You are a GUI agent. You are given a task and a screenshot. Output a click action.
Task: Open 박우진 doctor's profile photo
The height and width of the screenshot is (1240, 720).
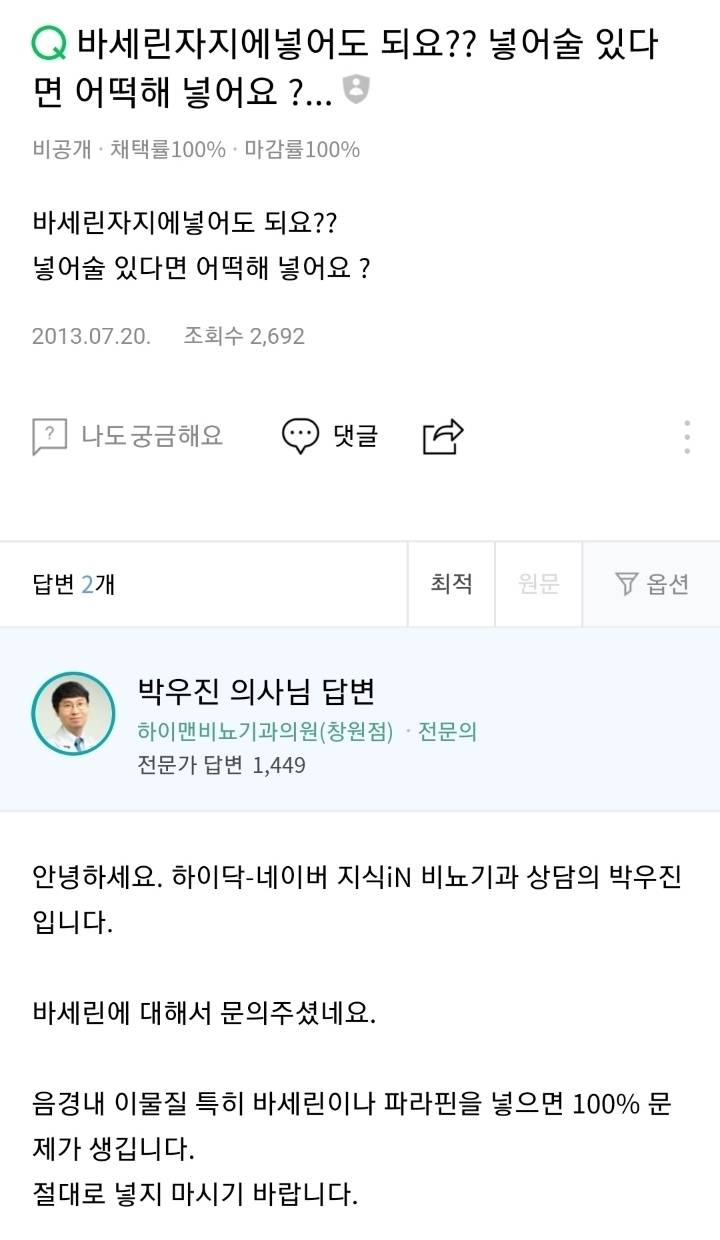[x=73, y=712]
